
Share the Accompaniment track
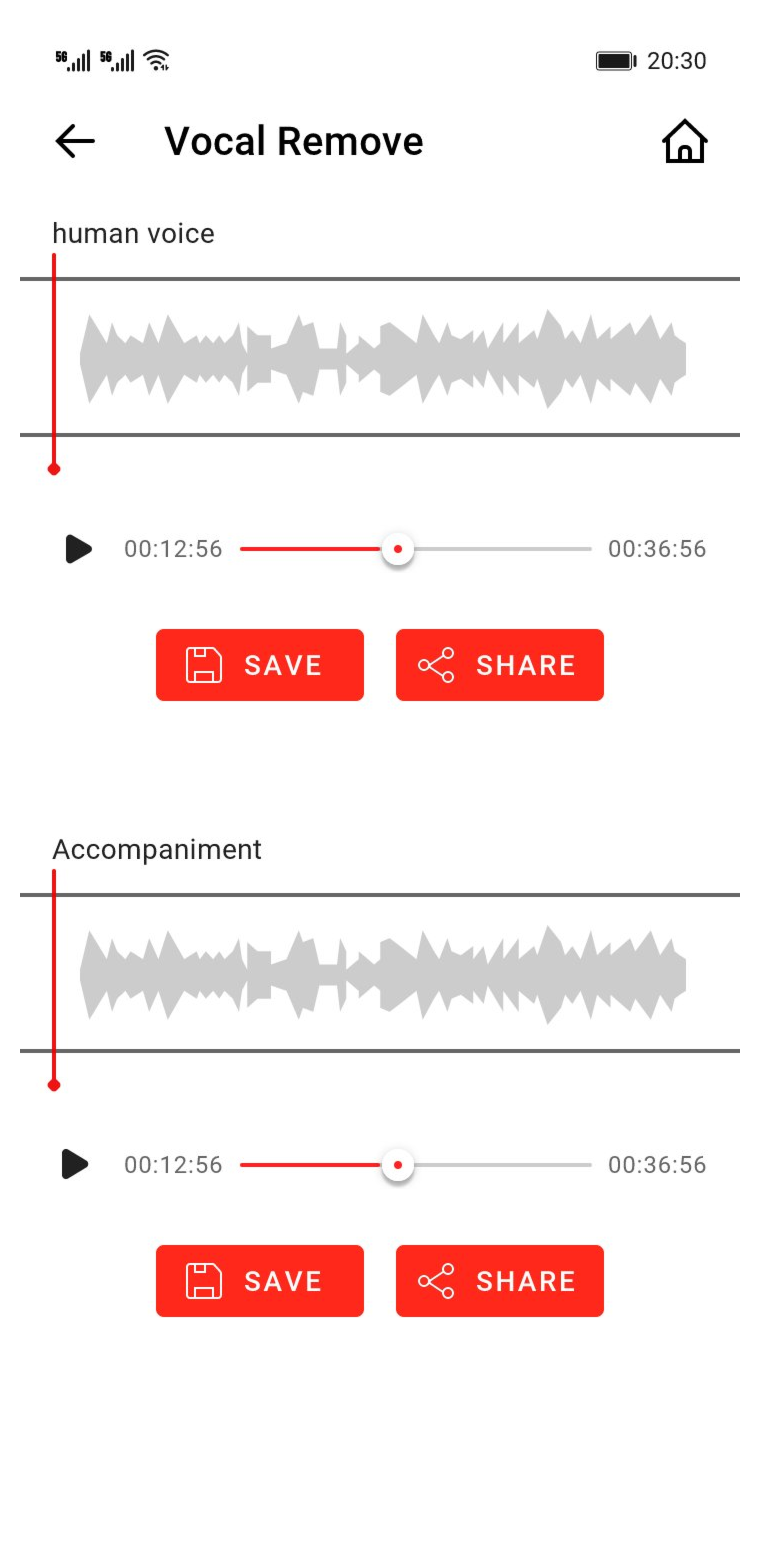coord(500,1281)
